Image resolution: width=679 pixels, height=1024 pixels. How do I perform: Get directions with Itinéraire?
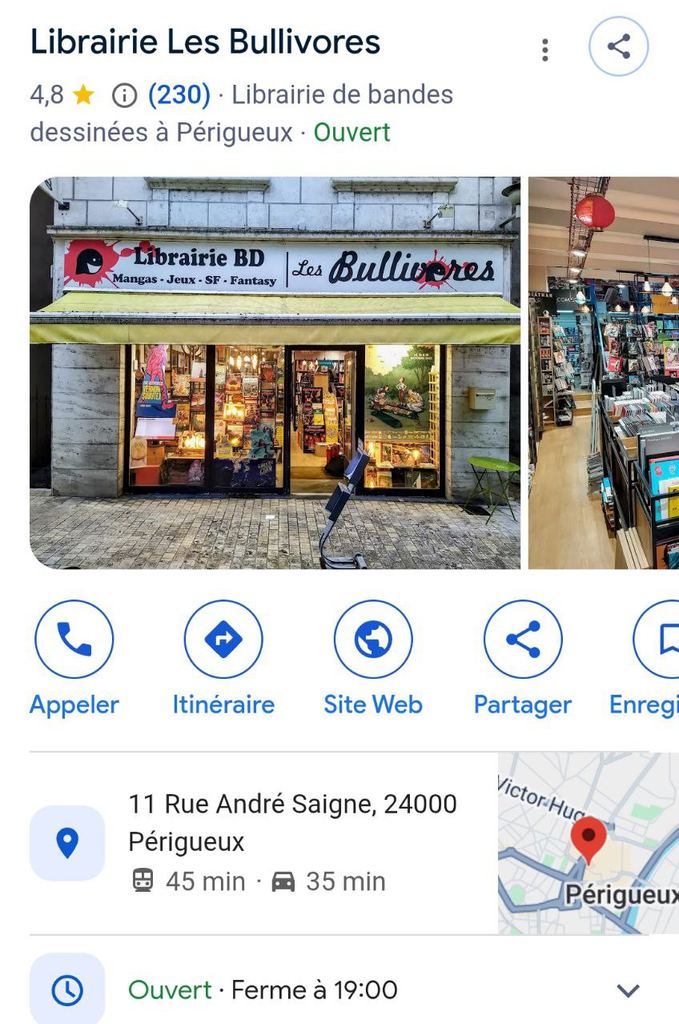coord(223,640)
